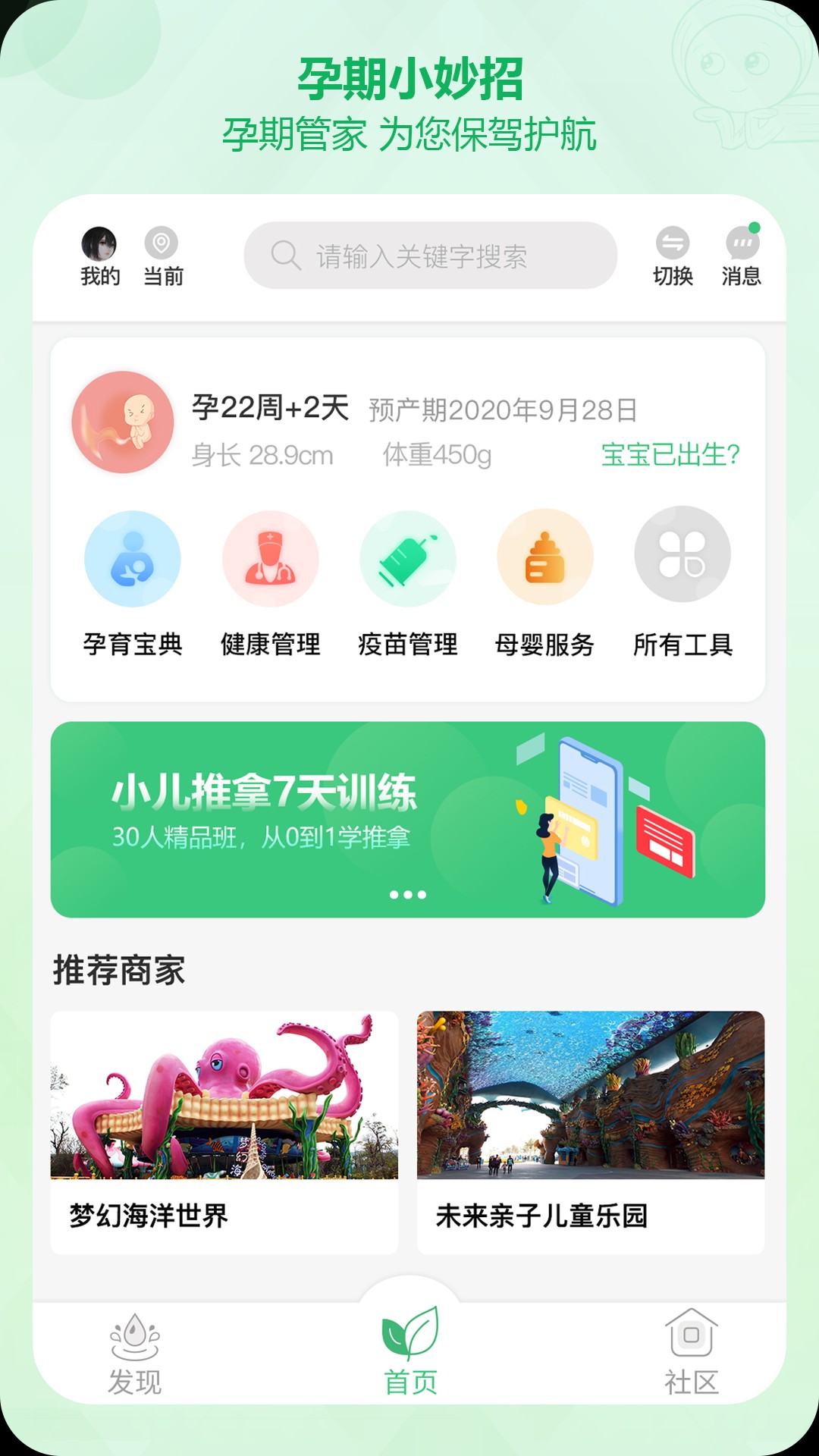Tap the fetus image on the pregnancy card
This screenshot has height=1456, width=819.
(x=123, y=422)
